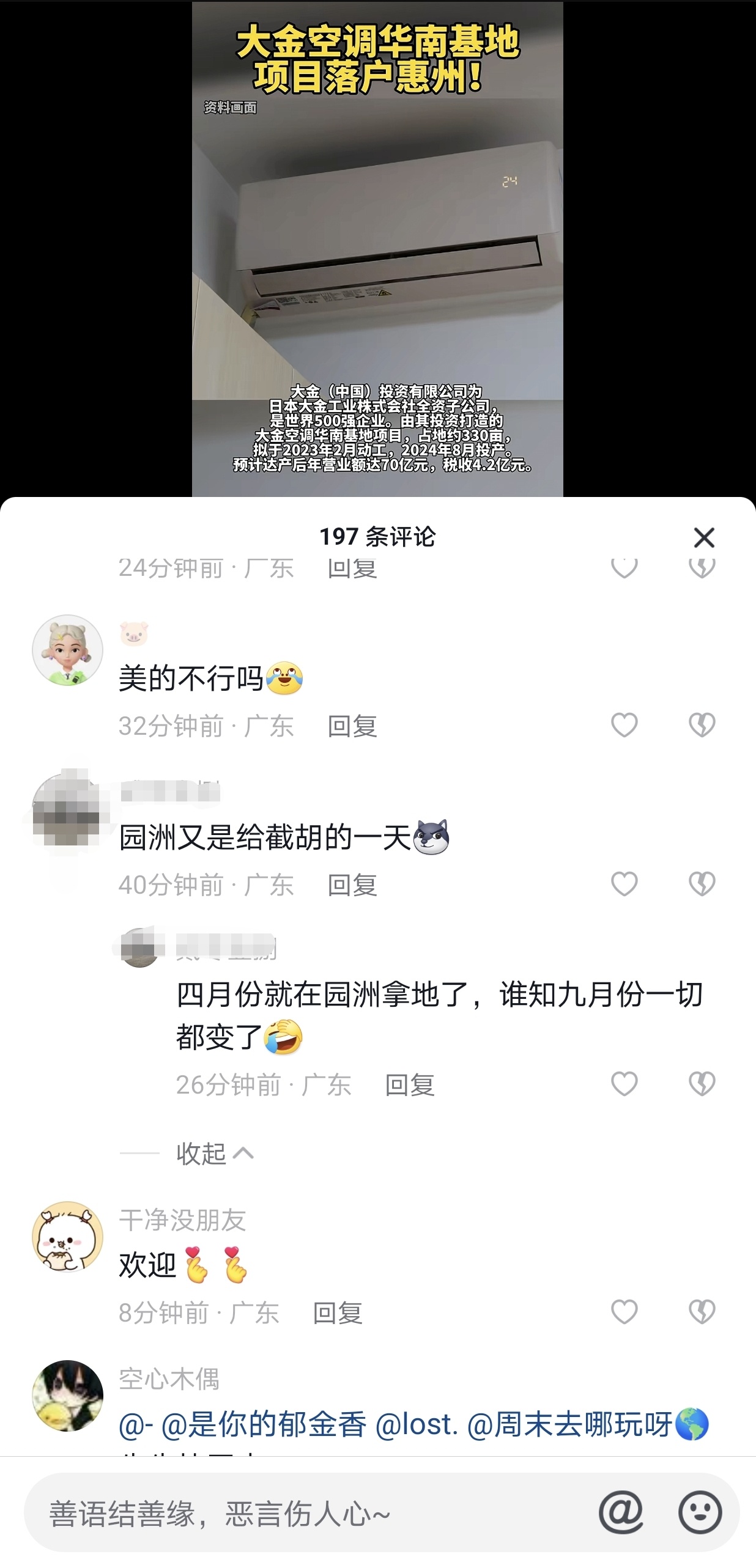Reply to 园洲又是给截胡的一天 comment
This screenshot has width=756, height=1568.
(x=352, y=885)
